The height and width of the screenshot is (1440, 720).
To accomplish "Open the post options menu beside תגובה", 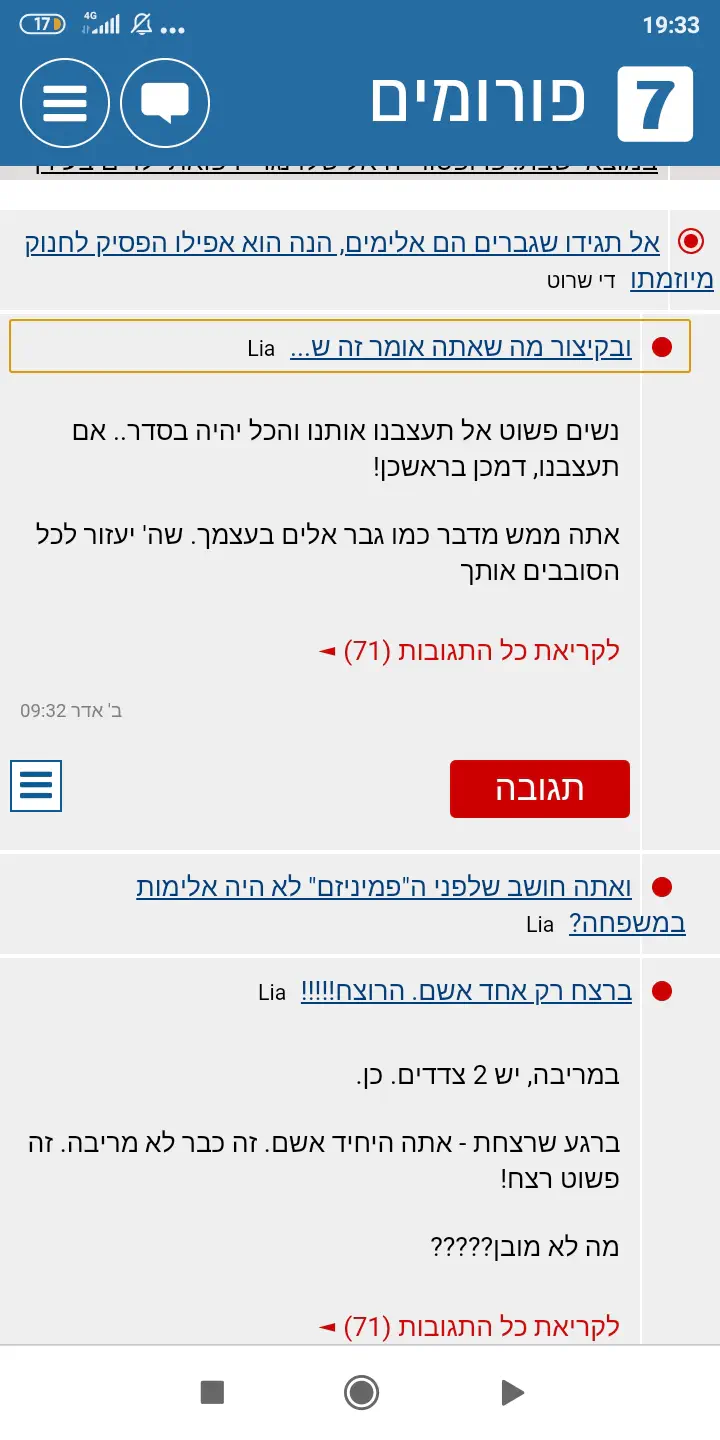I will (36, 786).
